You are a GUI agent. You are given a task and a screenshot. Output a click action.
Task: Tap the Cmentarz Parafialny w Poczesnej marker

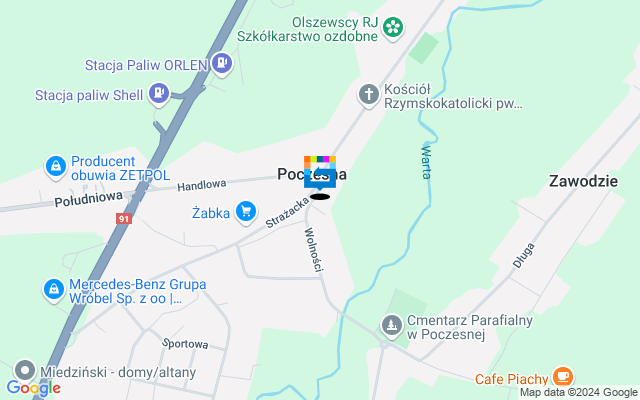390,325
